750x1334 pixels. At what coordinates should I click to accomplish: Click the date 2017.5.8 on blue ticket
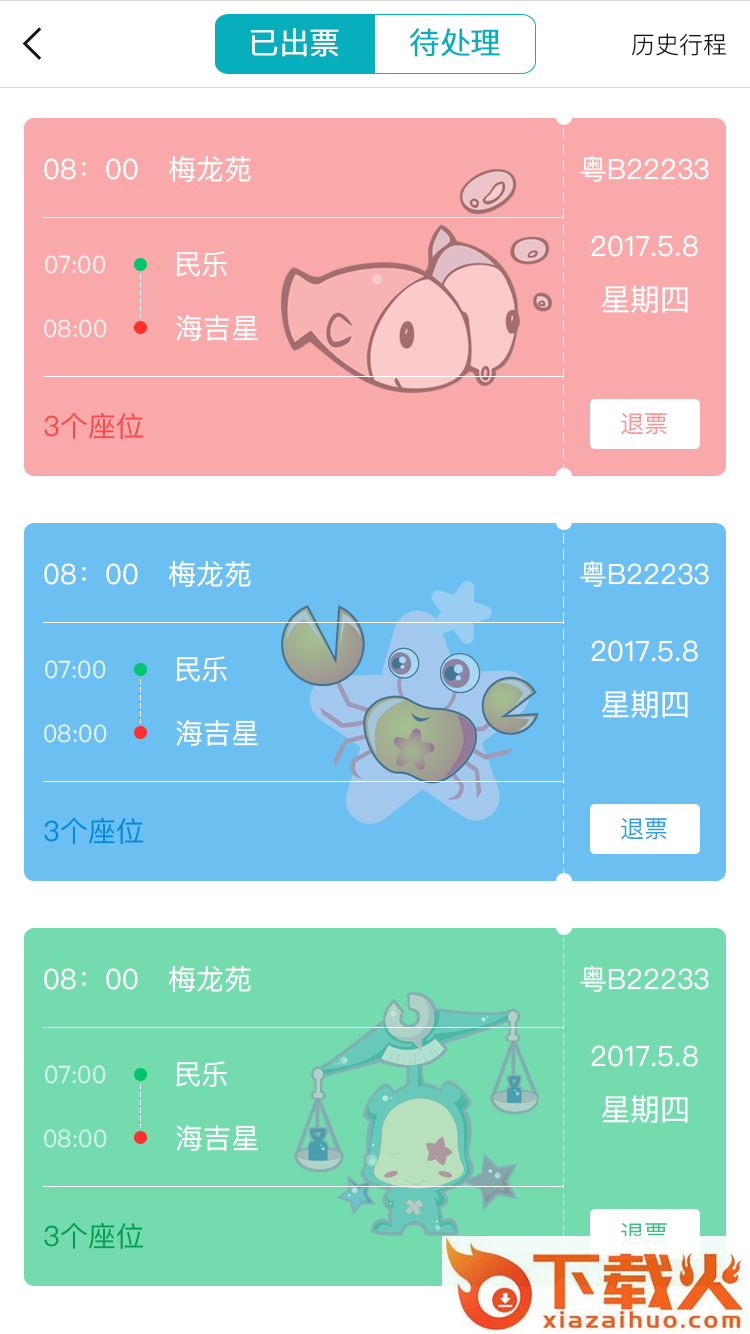646,651
